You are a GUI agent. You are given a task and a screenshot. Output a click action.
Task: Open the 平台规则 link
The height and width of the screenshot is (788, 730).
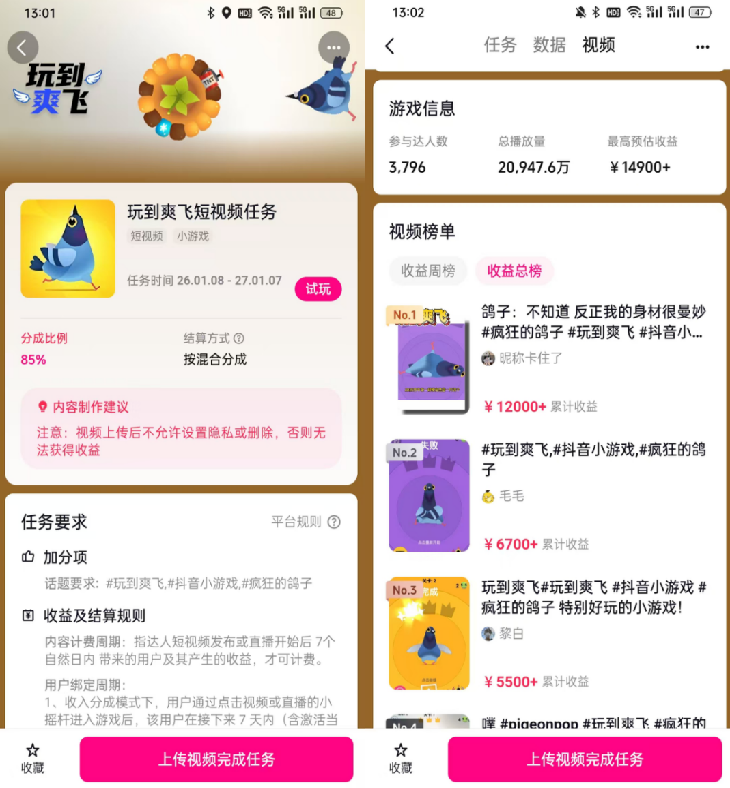click(x=306, y=522)
